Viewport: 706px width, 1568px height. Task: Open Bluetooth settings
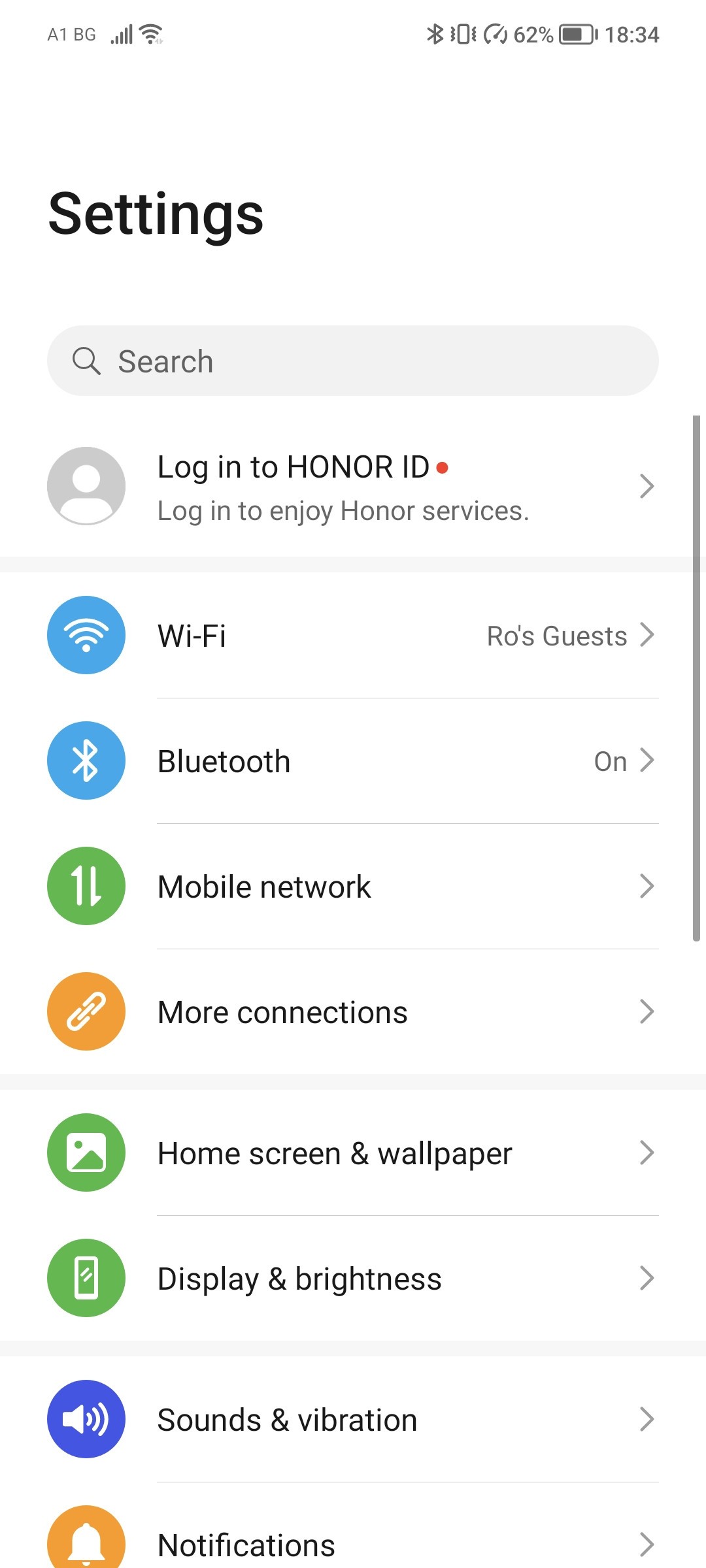(353, 761)
